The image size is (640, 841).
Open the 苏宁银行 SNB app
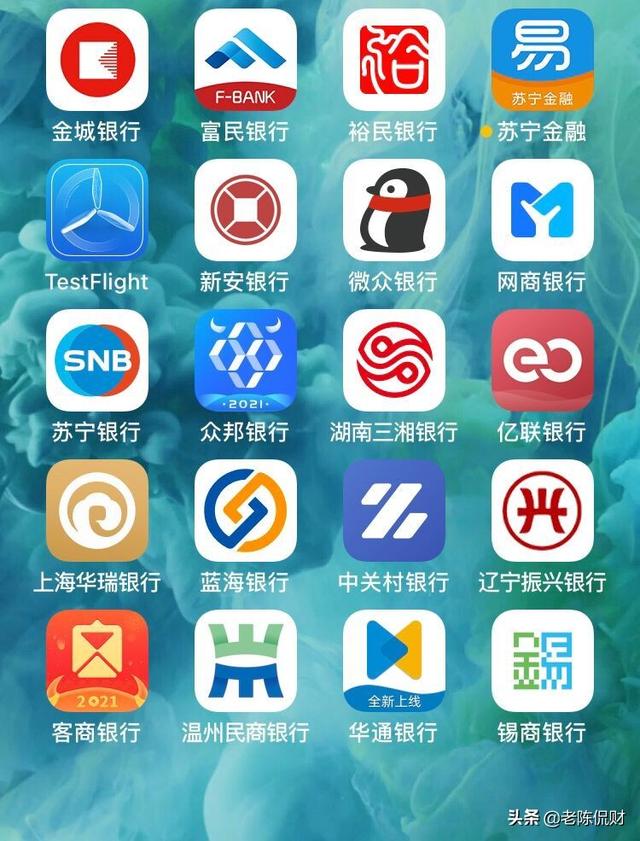pyautogui.click(x=97, y=360)
